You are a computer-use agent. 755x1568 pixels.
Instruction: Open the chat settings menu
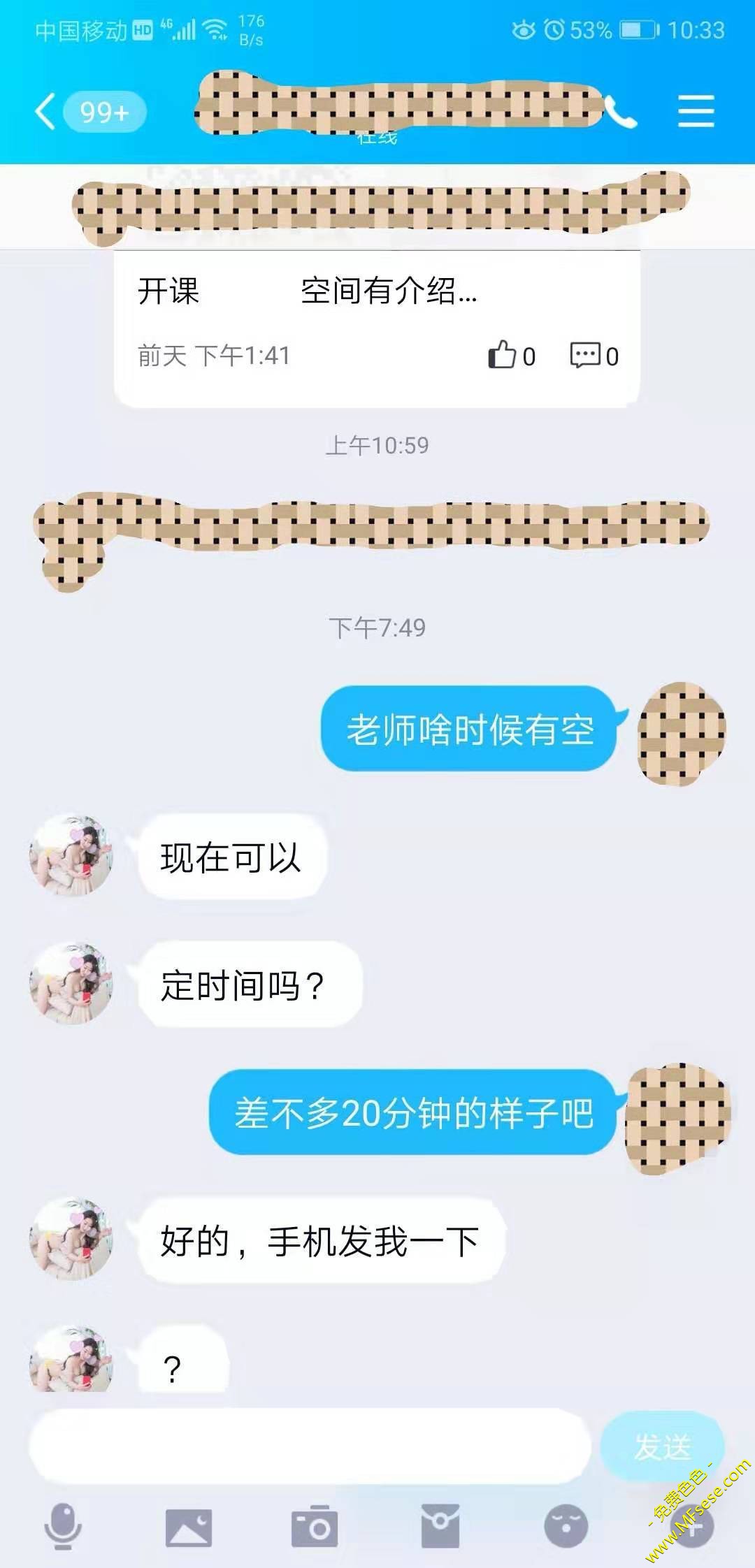coord(696,112)
